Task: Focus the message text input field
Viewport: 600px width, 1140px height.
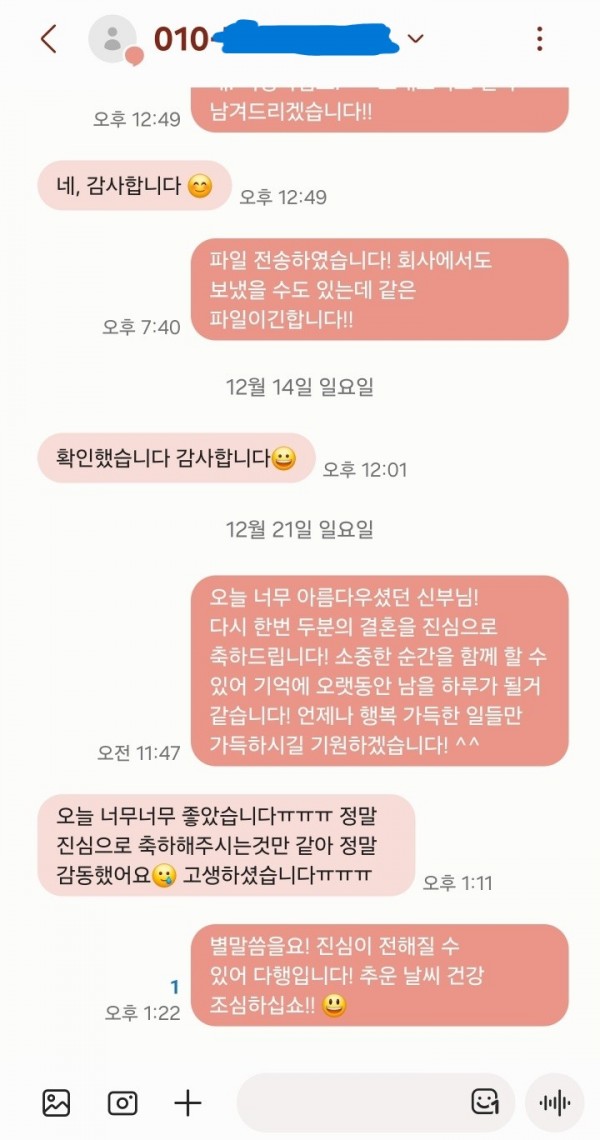Action: tap(350, 1103)
